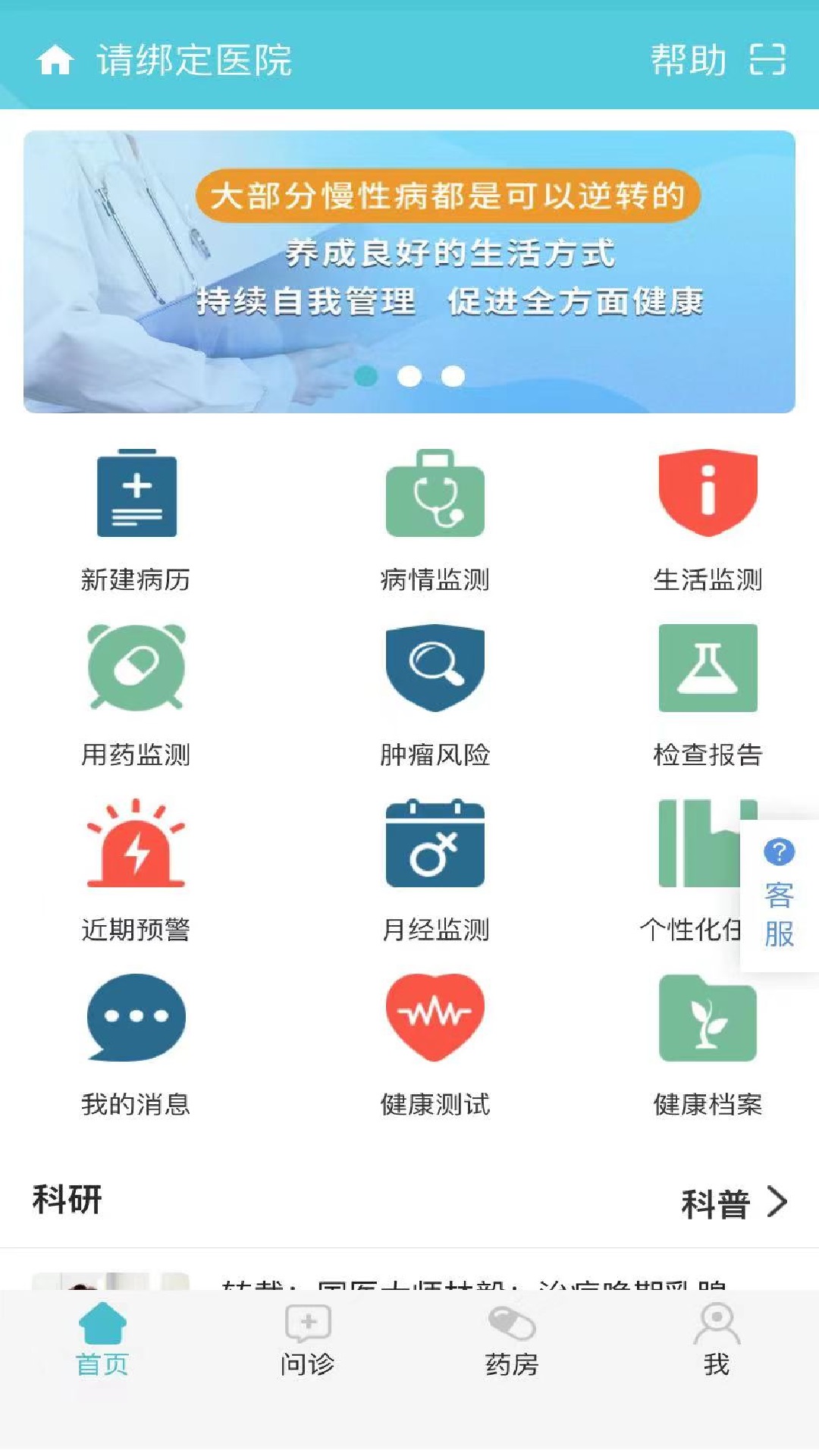View 检查报告 test reports
Viewport: 819px width, 1456px height.
tap(708, 694)
